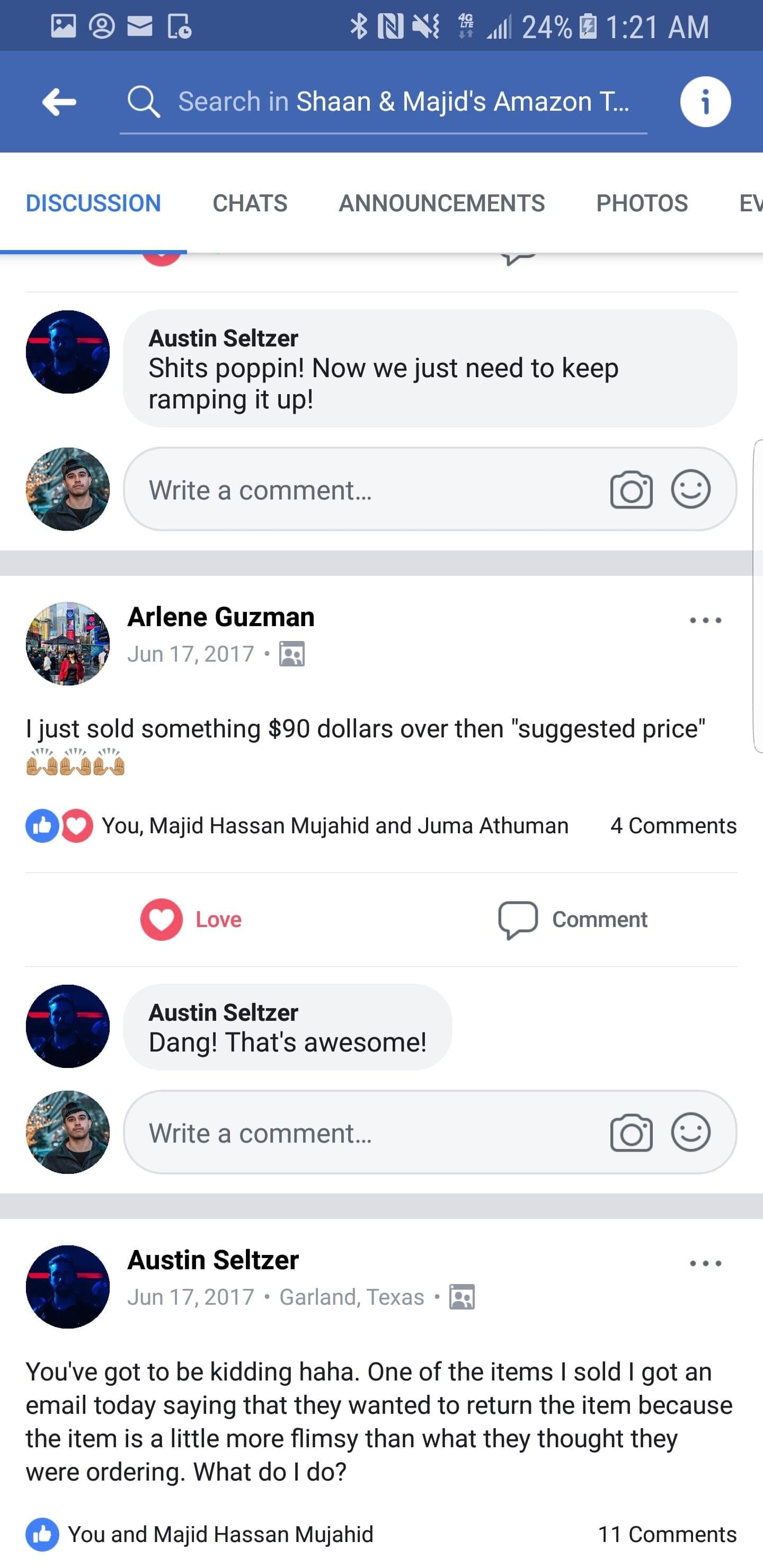Switch to the Photos tab
The image size is (763, 1568).
click(x=641, y=203)
